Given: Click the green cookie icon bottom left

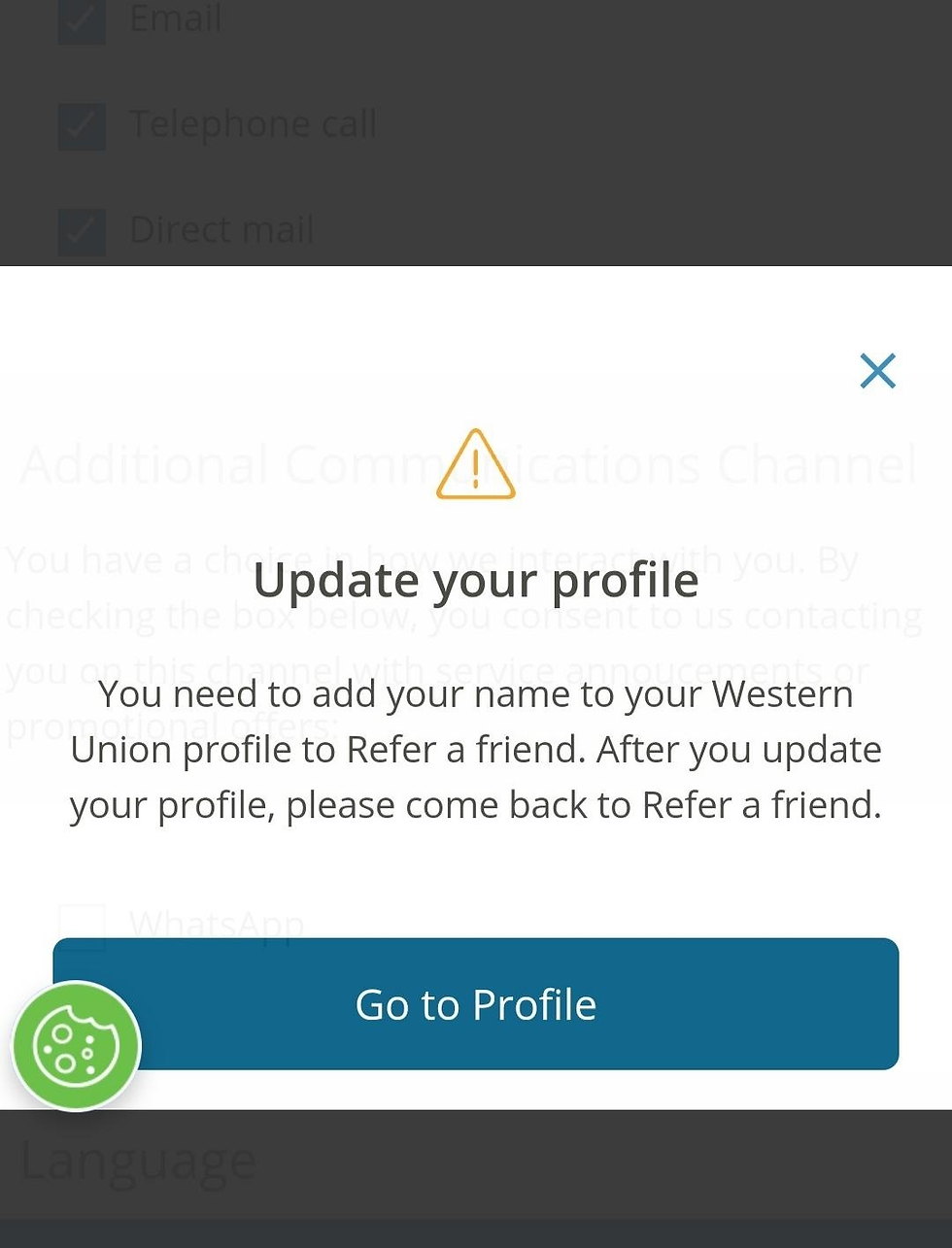Looking at the screenshot, I should [x=77, y=1045].
